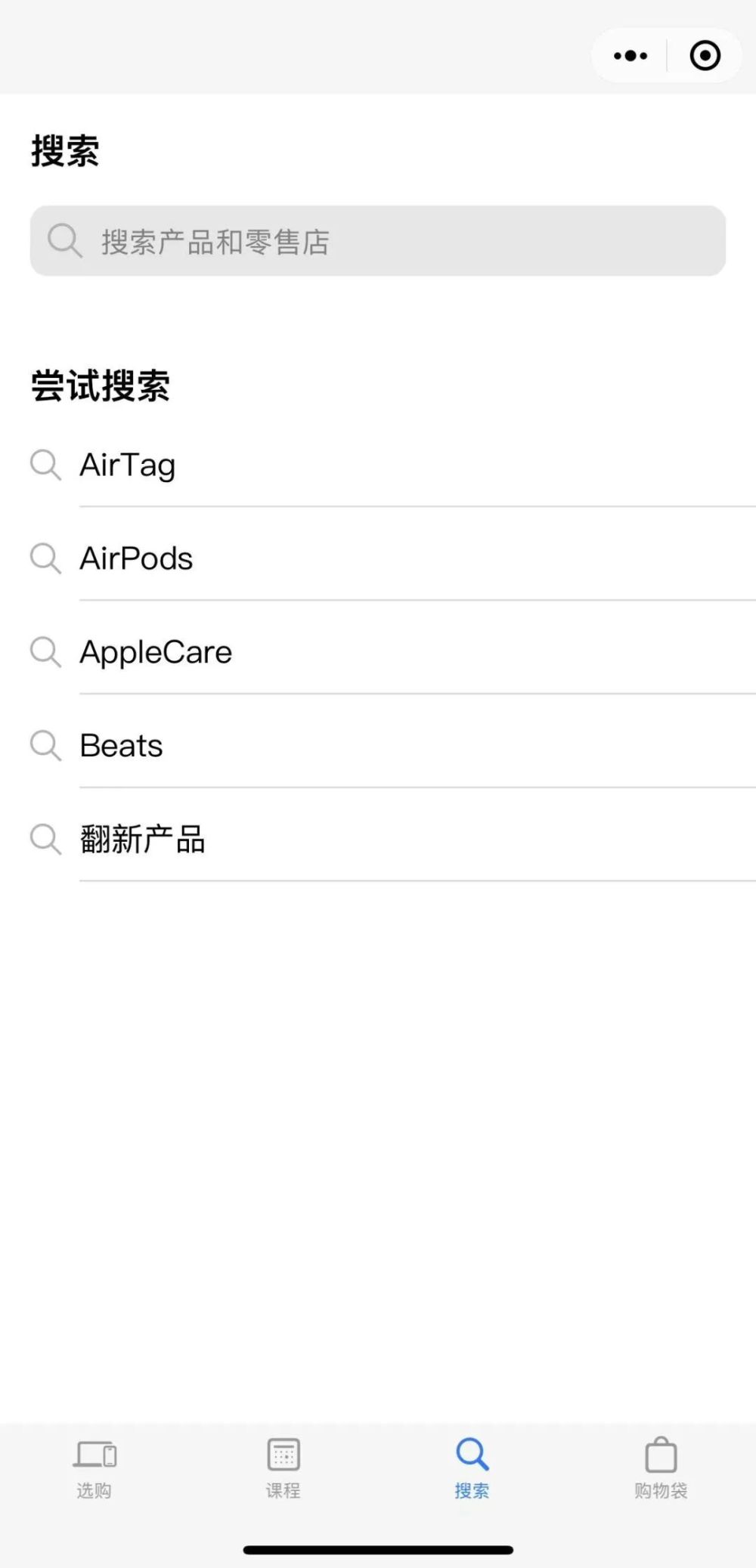Select the AirPods search suggestion
The width and height of the screenshot is (756, 1568).
click(378, 558)
